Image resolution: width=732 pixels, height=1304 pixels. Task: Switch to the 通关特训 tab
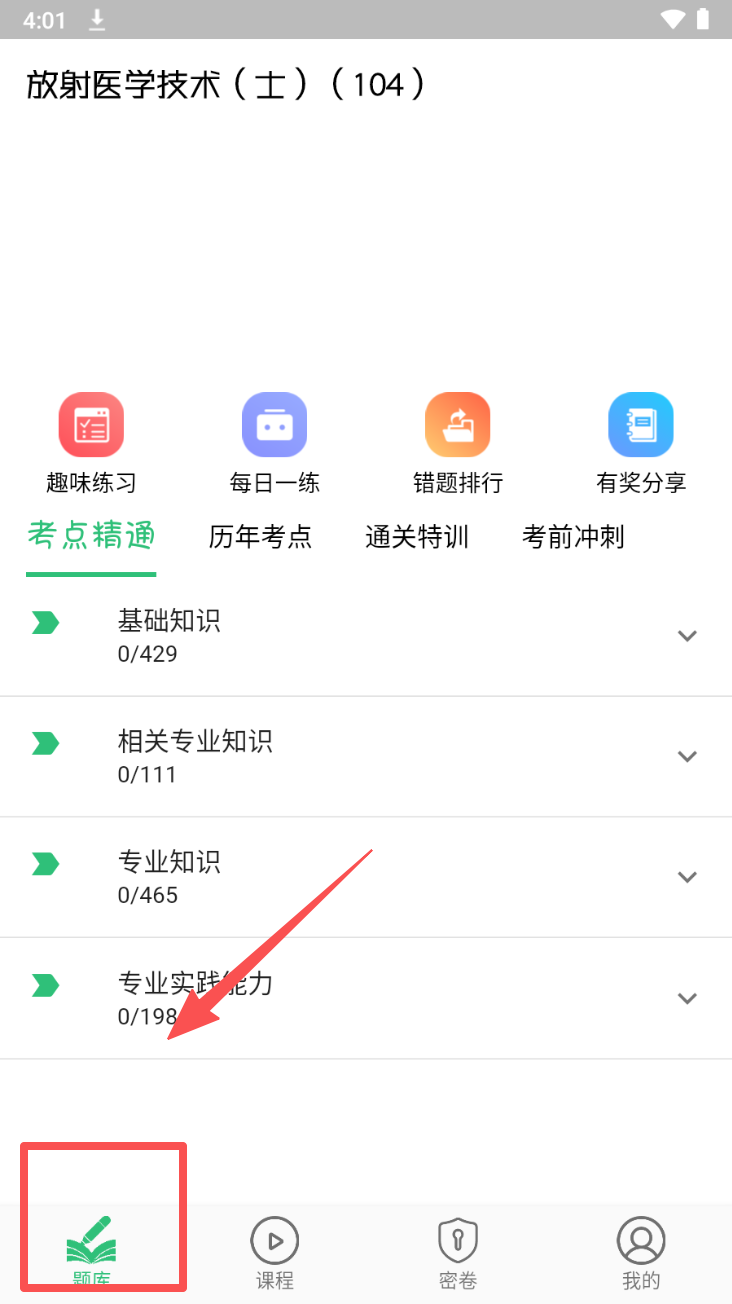(x=417, y=537)
